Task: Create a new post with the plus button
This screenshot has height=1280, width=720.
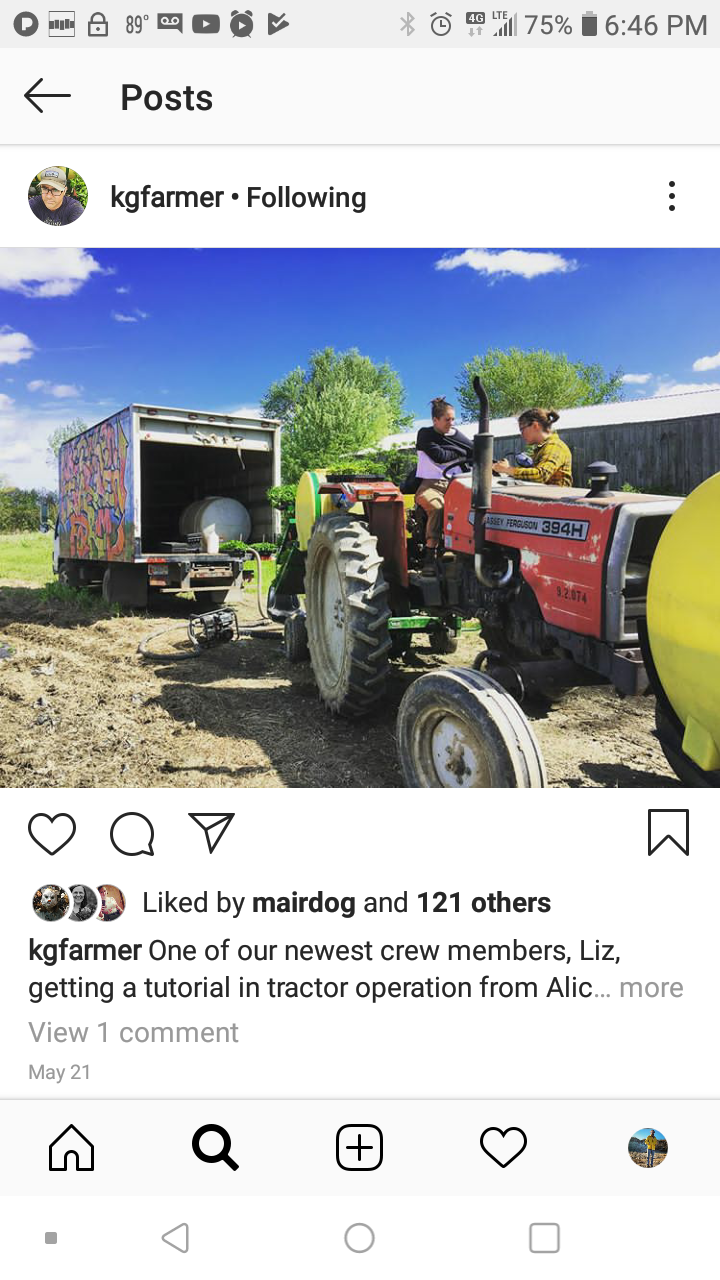Action: [360, 1147]
